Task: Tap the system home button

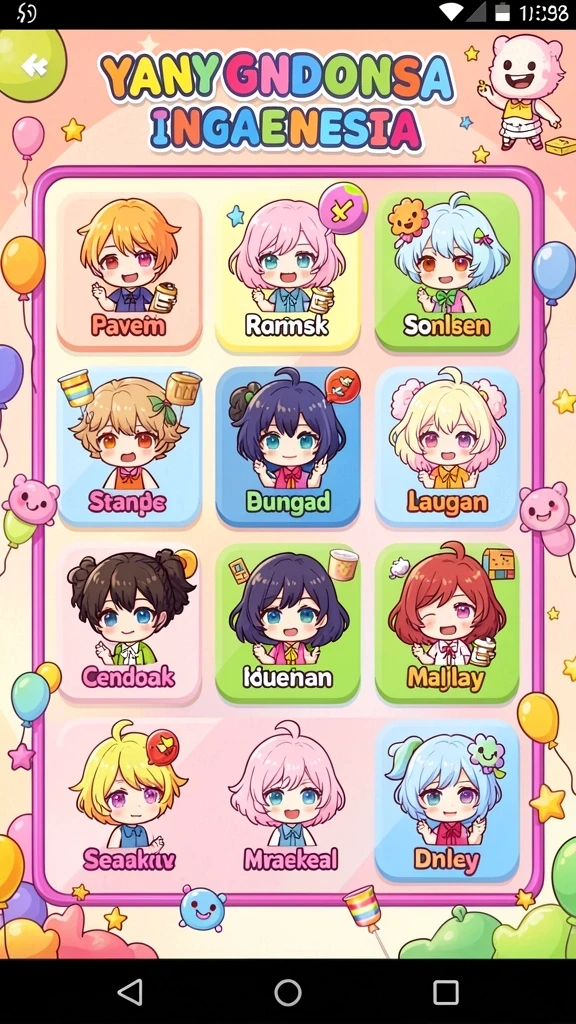Action: [x=287, y=993]
